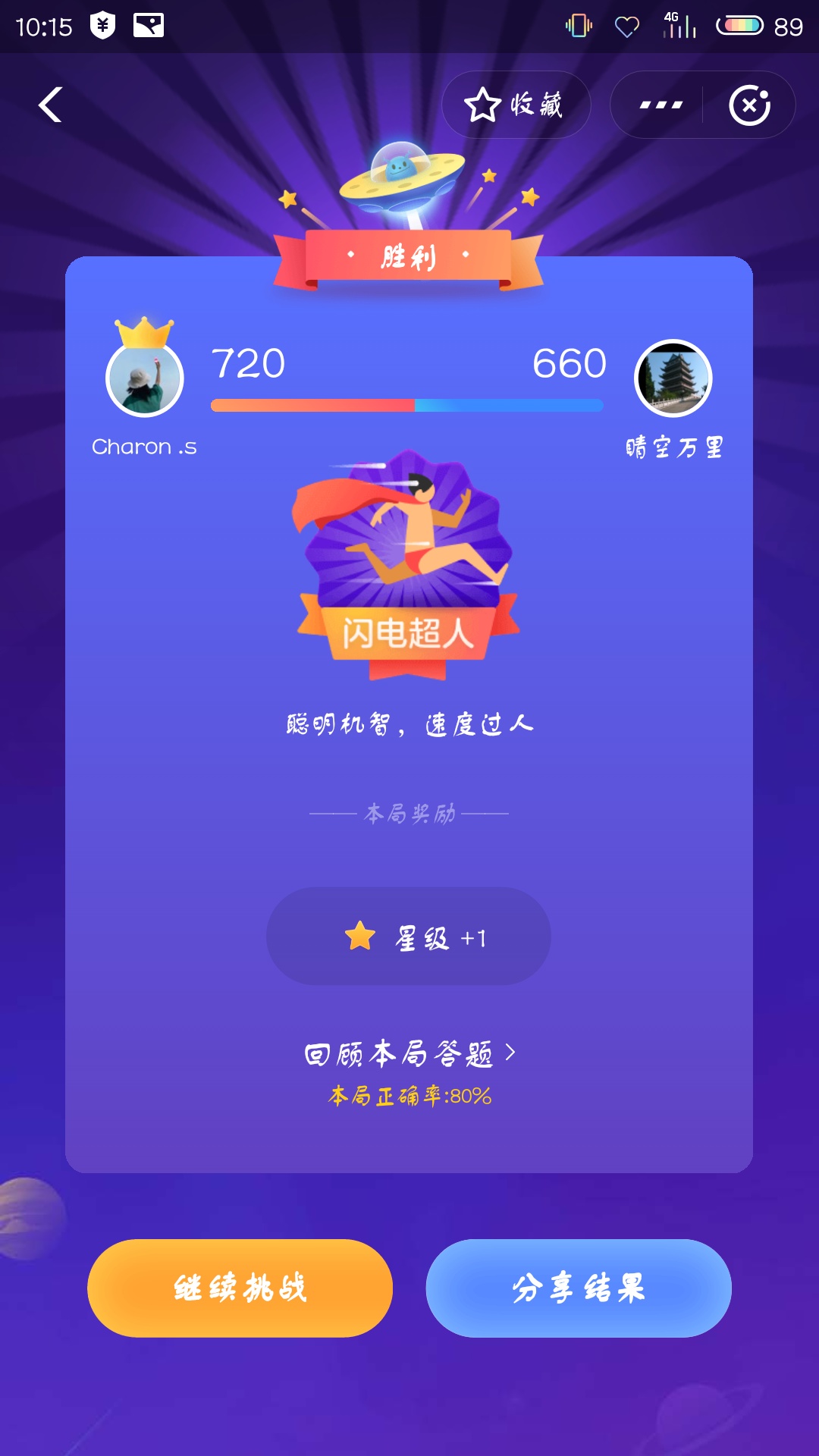819x1456 pixels.
Task: Open the round reward section 本局奖励
Action: click(x=409, y=814)
